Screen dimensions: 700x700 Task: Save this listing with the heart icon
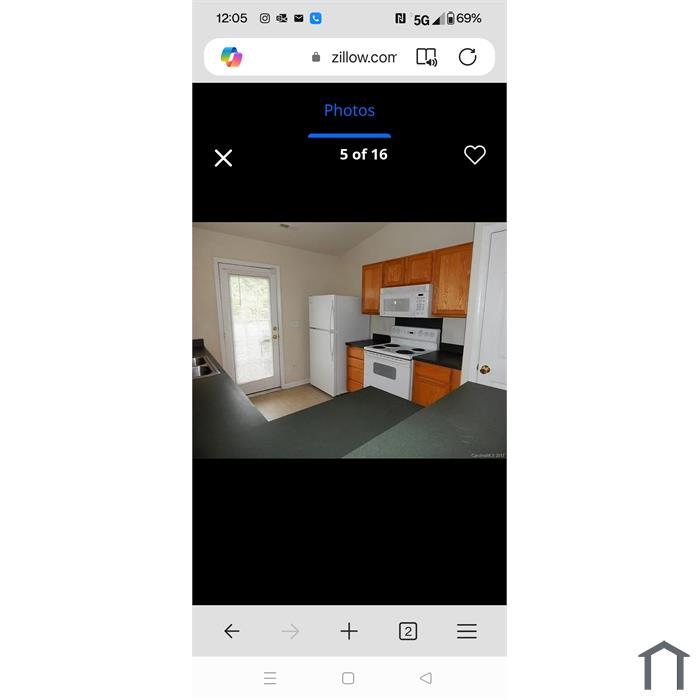(475, 155)
